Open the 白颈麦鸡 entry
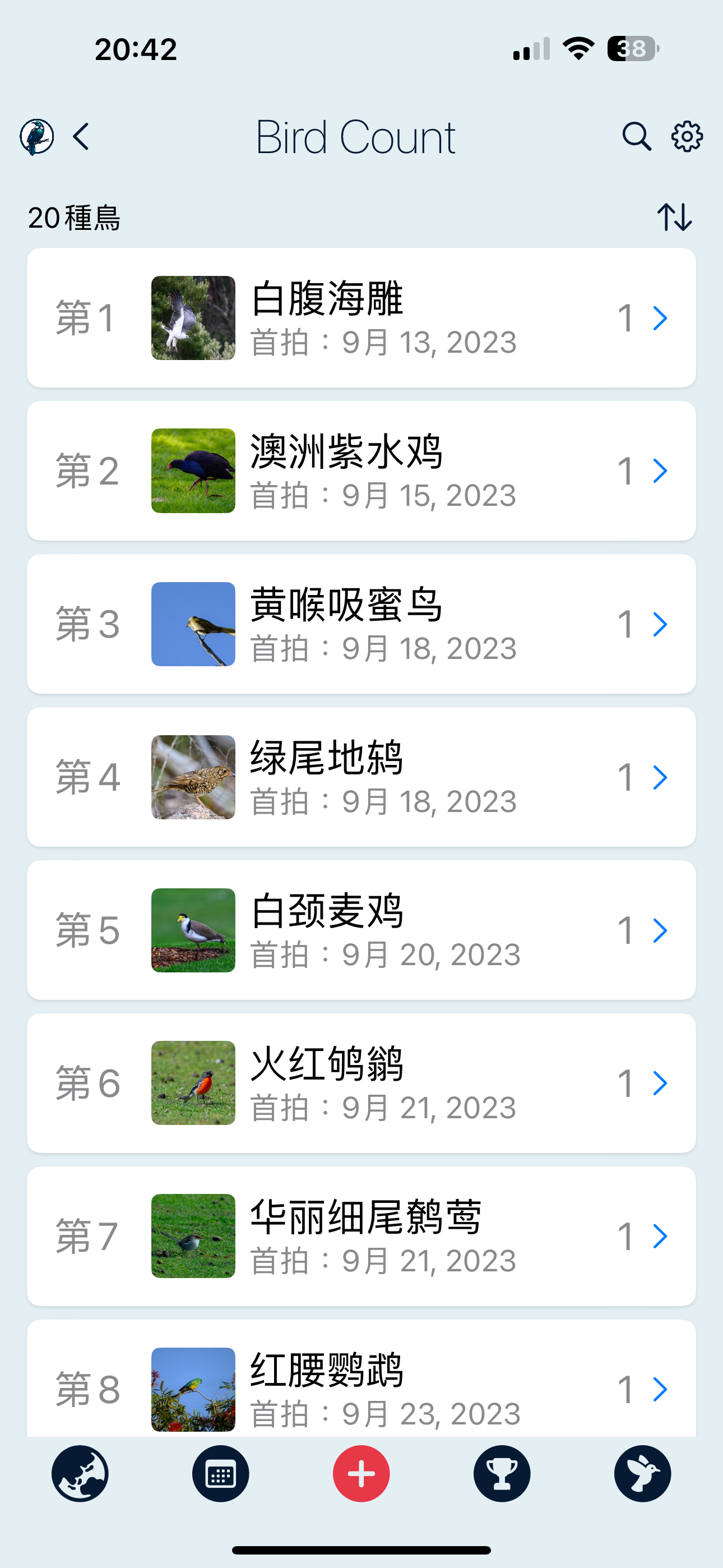Screen dimensions: 723x1568 pos(361,930)
